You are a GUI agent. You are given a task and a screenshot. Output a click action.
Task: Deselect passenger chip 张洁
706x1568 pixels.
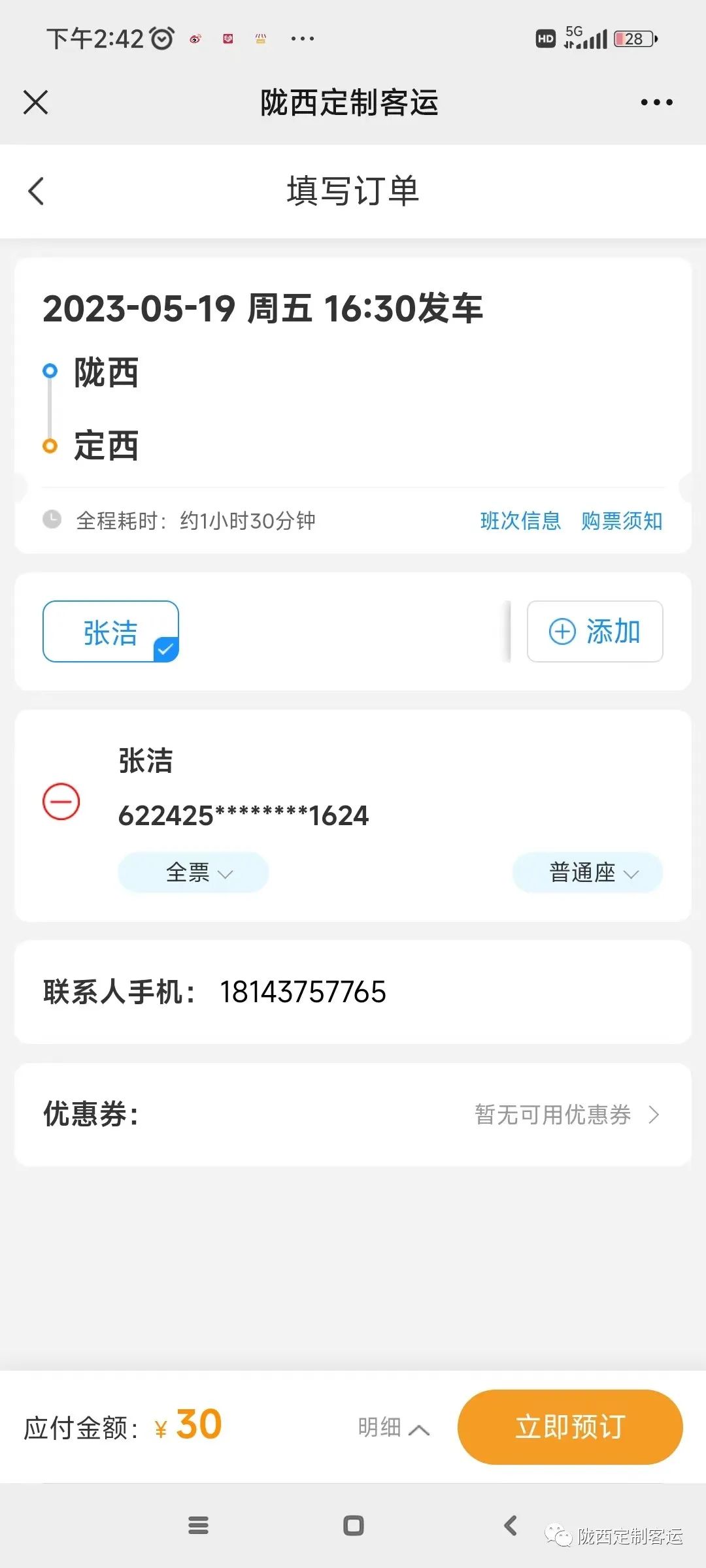tap(110, 632)
